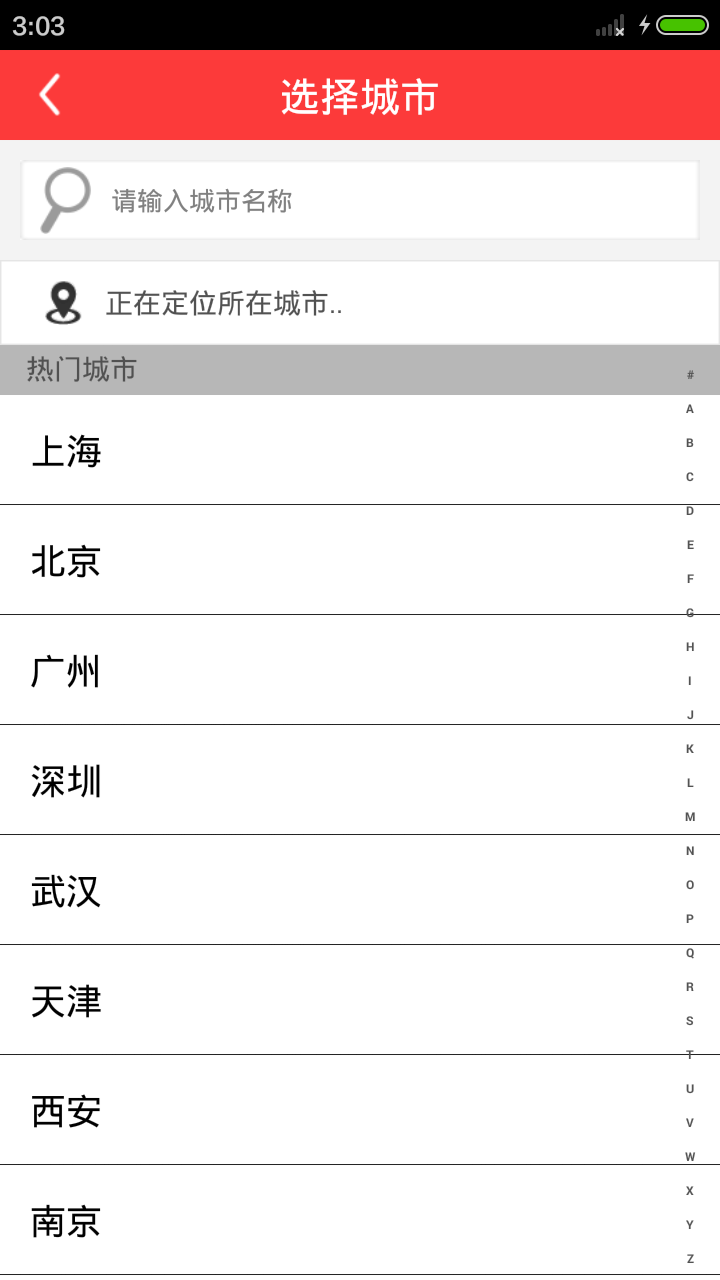The width and height of the screenshot is (720, 1280).
Task: Tap the locating current city row
Action: [x=360, y=303]
